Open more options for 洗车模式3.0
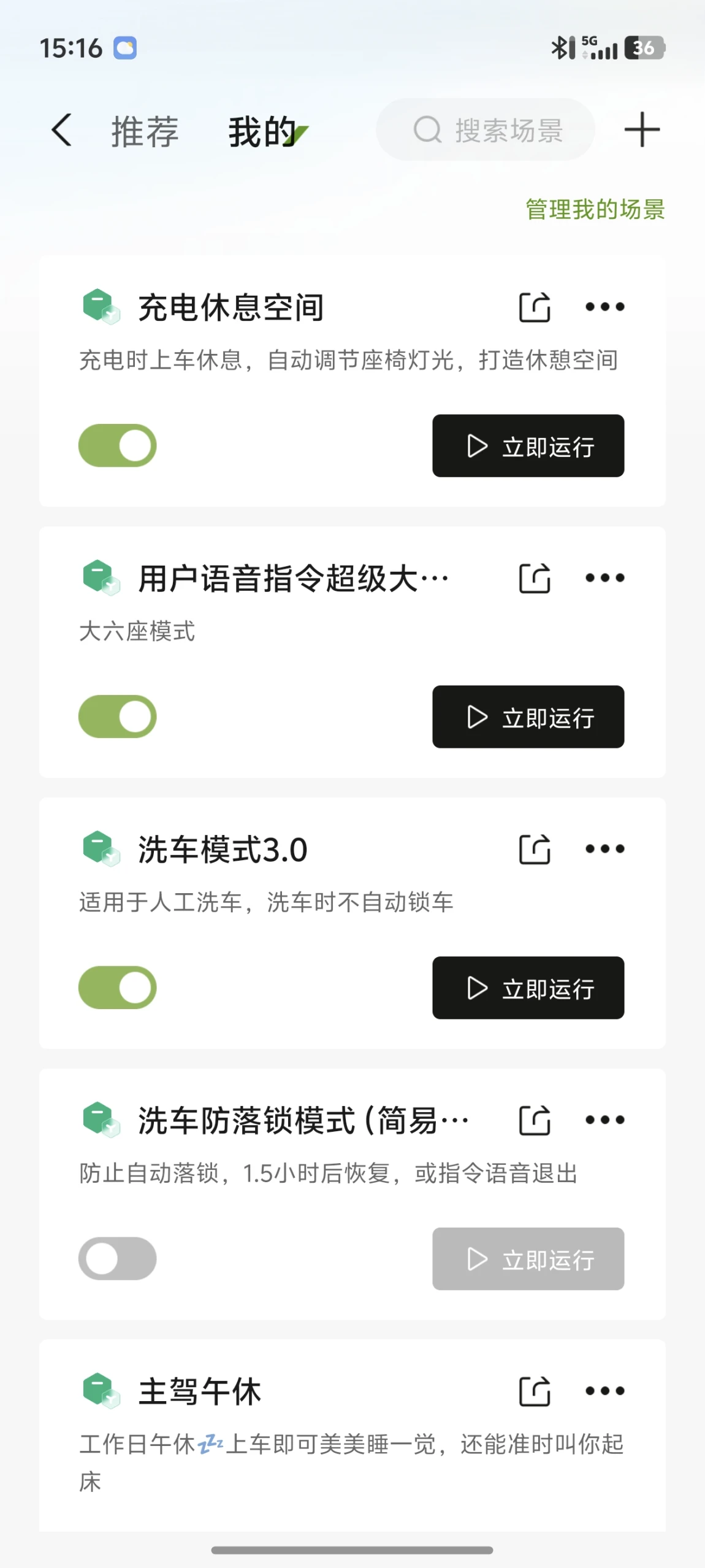This screenshot has height=1568, width=705. 604,849
